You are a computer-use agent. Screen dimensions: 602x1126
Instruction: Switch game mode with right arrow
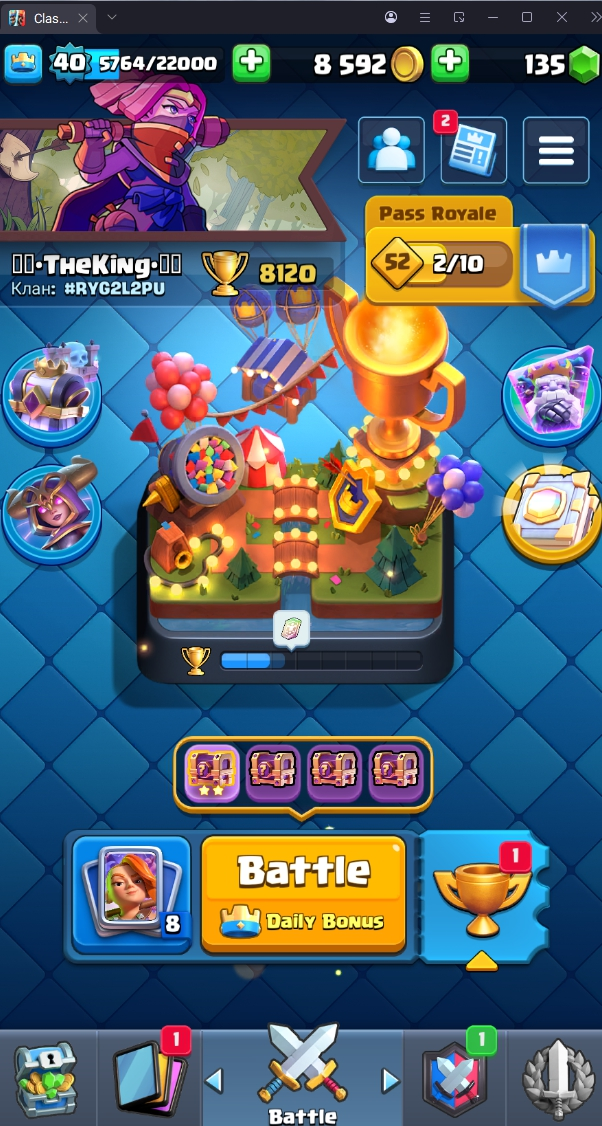pyautogui.click(x=390, y=1080)
